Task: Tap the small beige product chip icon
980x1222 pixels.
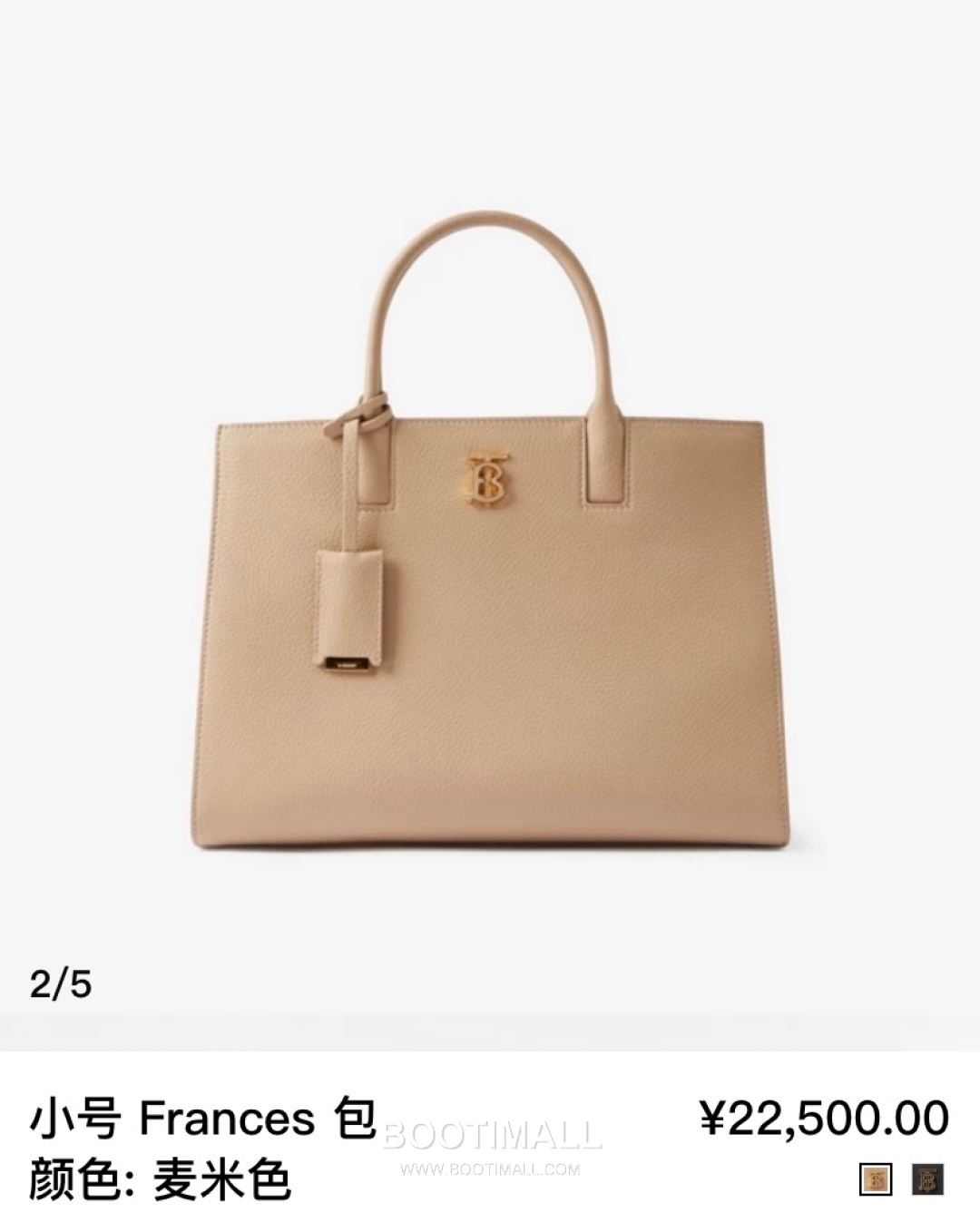Action: 876,1178
